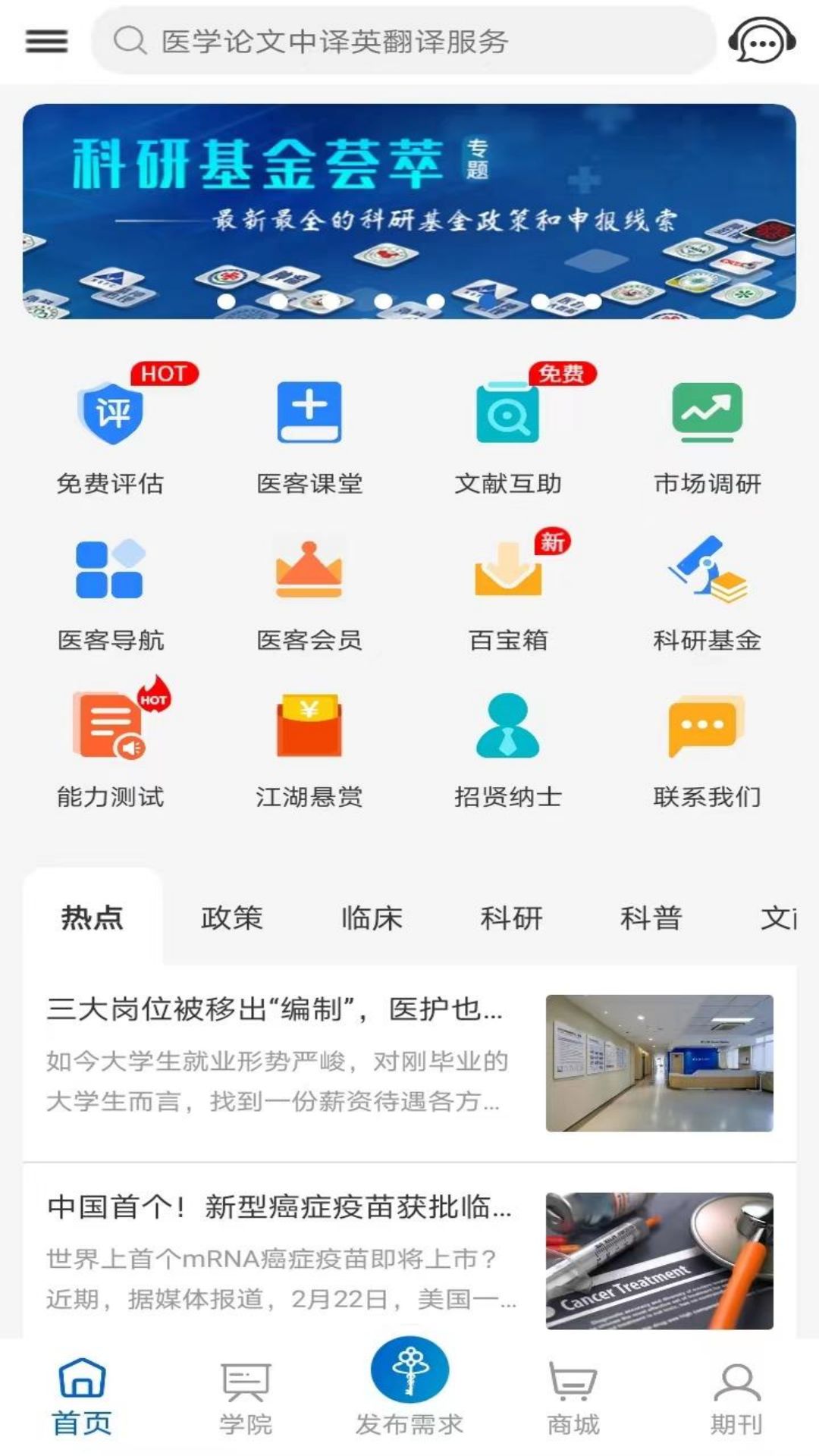Tap the 科研基金荟萃 banner
Image resolution: width=819 pixels, height=1456 pixels.
(409, 212)
